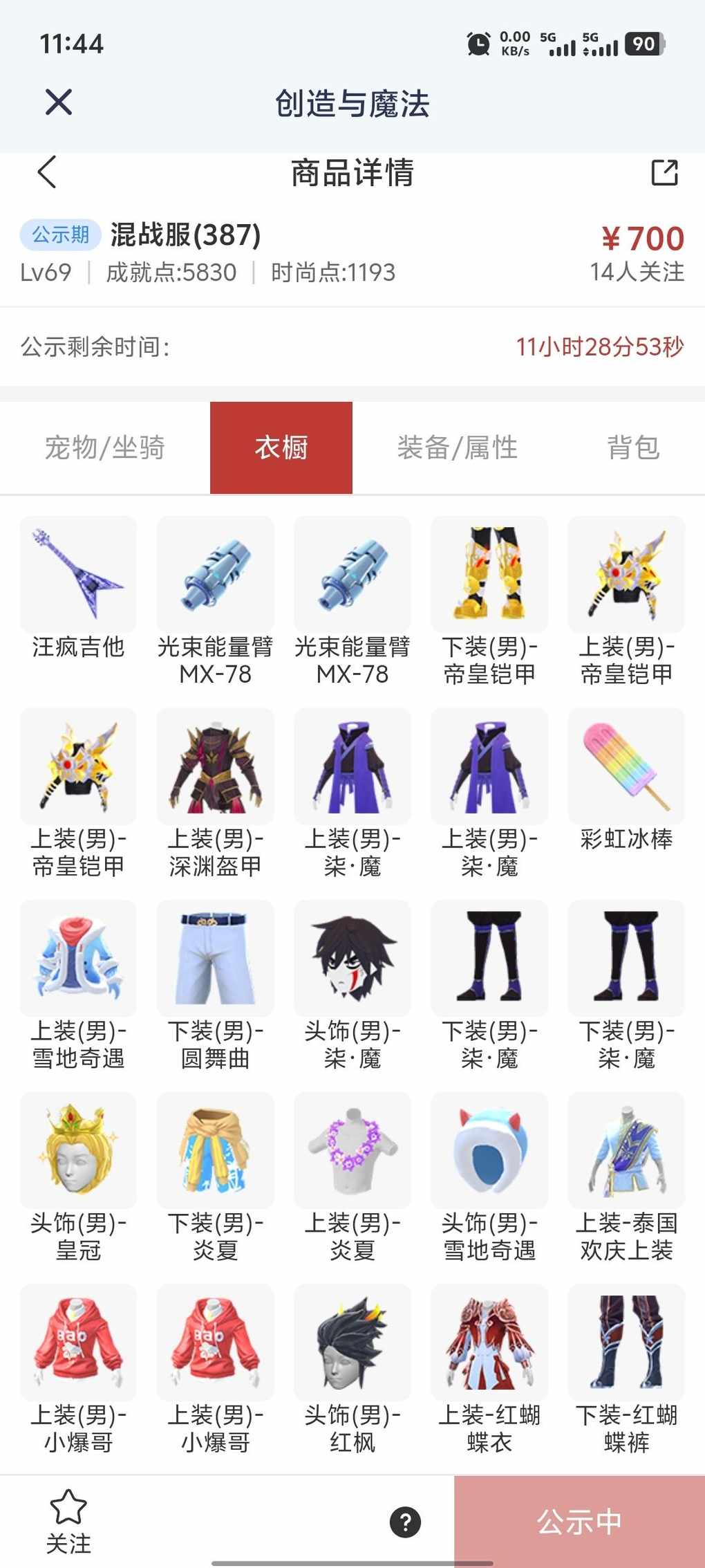The image size is (705, 1568).
Task: View 上装(男)-雪地奇遇 jacket
Action: (x=78, y=959)
